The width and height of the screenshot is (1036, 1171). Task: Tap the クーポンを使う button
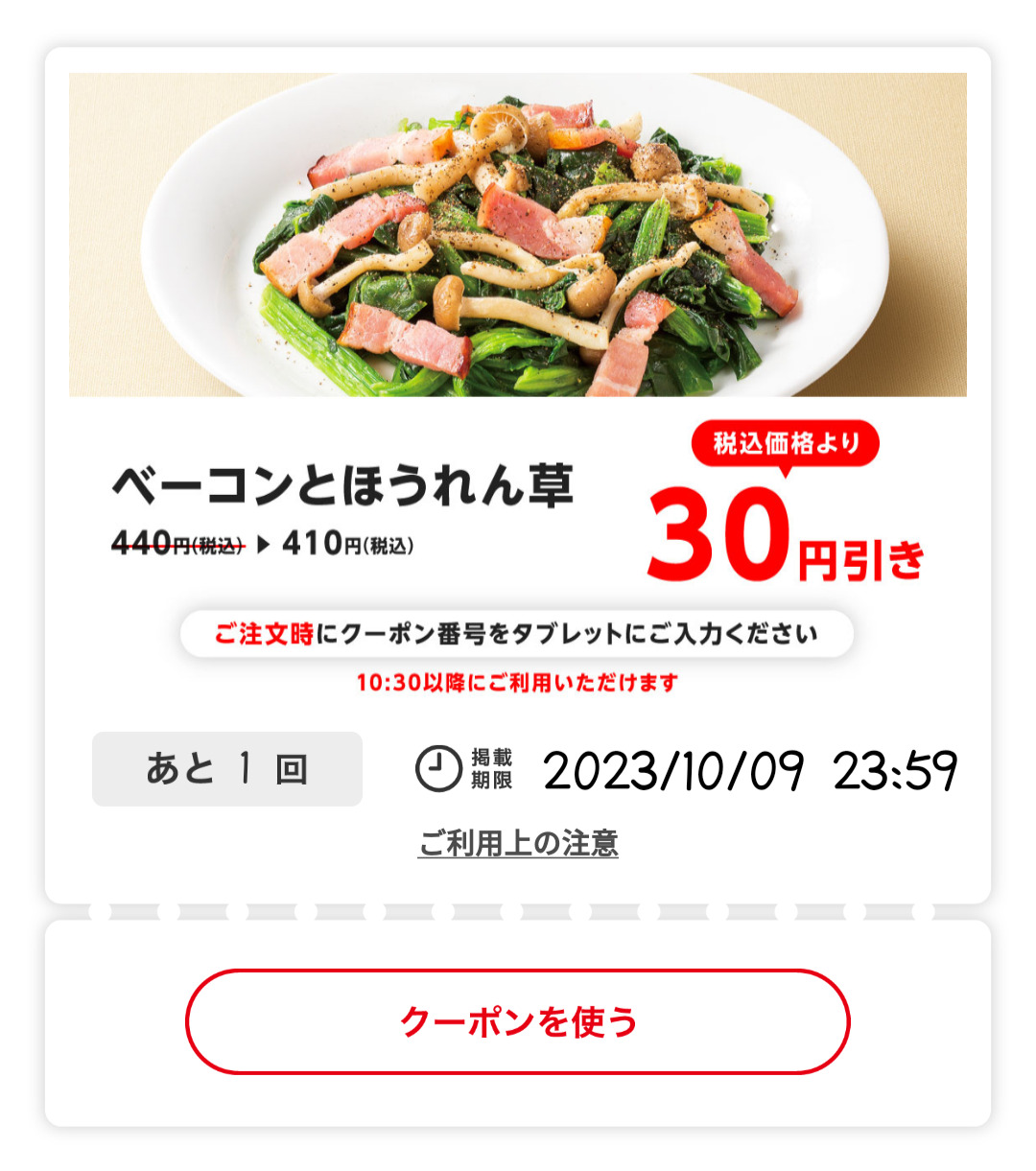click(x=518, y=1021)
